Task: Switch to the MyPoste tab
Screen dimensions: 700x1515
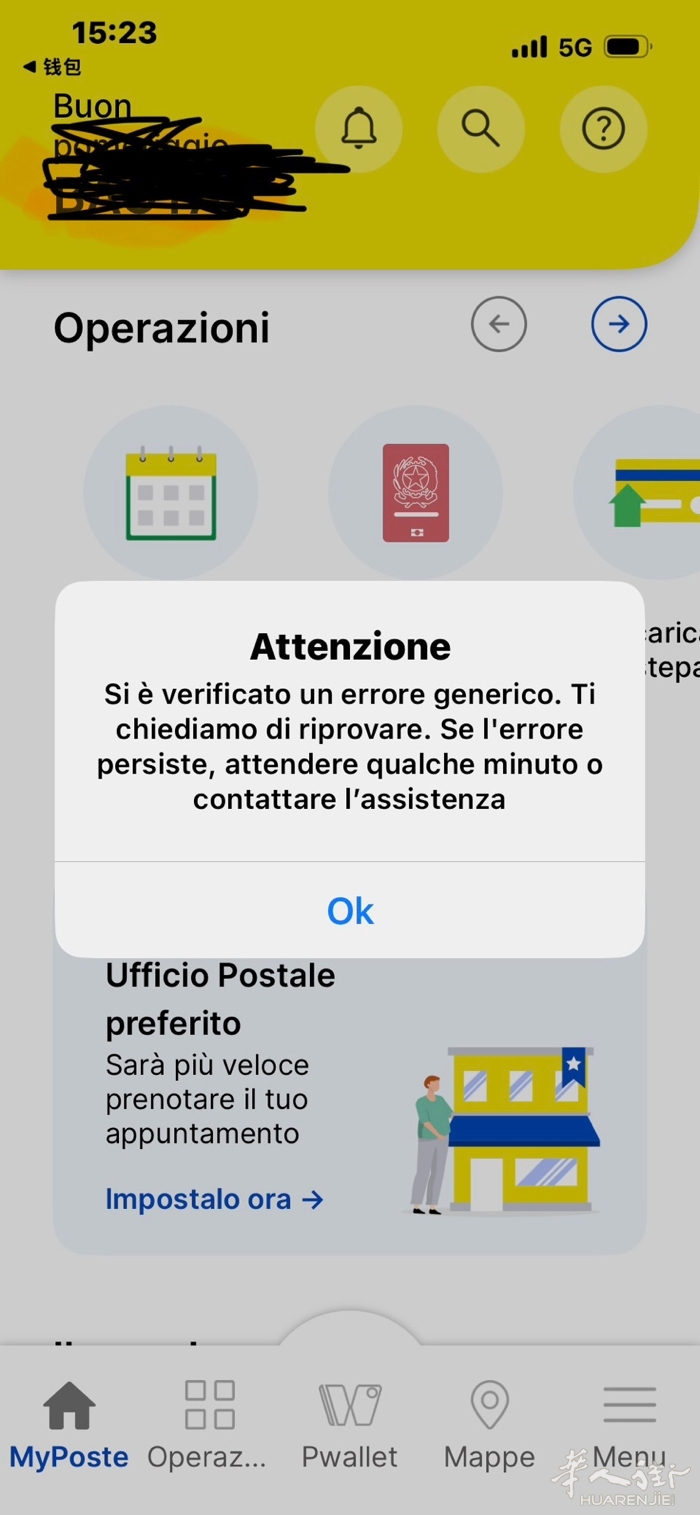Action: pos(69,1423)
